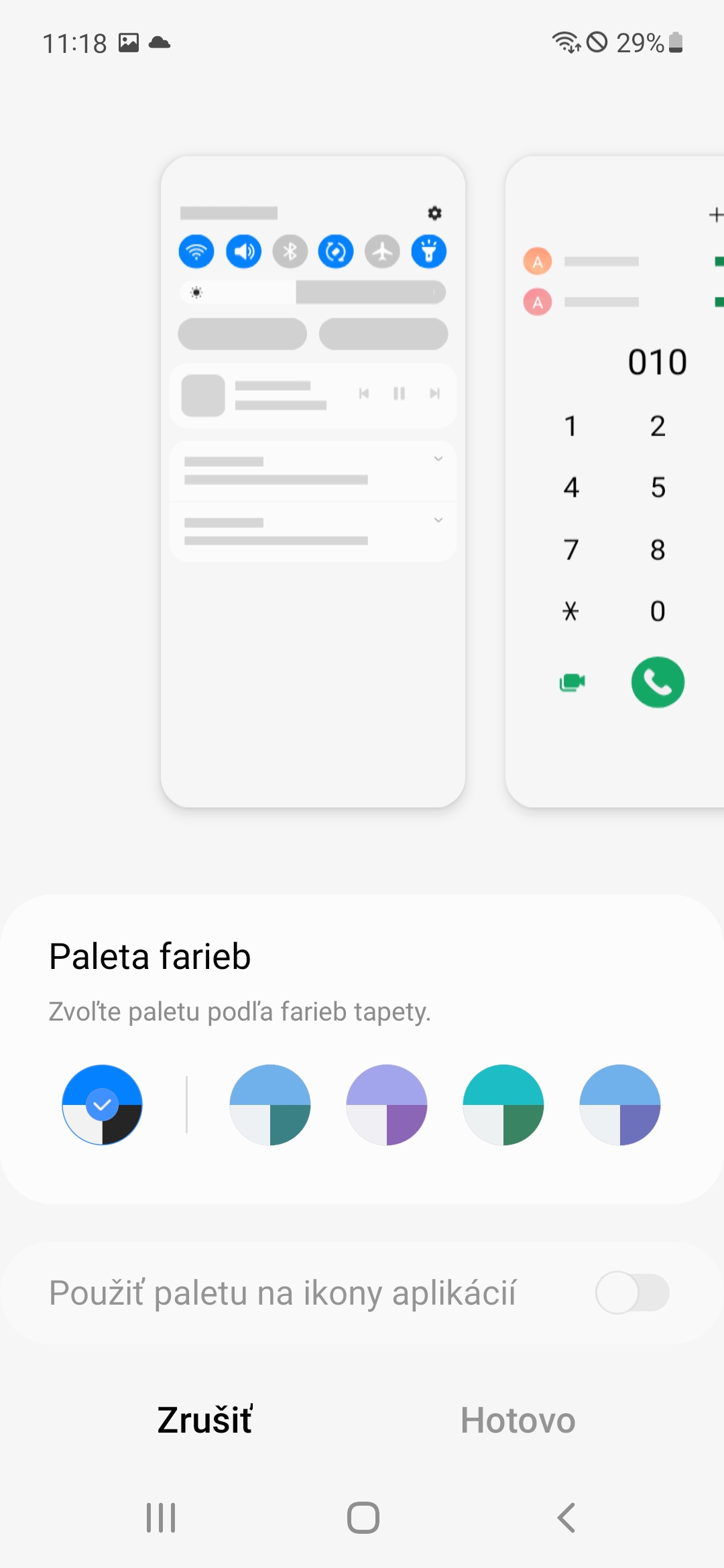This screenshot has width=724, height=1568.
Task: Select the default blue and black palette
Action: pos(102,1104)
